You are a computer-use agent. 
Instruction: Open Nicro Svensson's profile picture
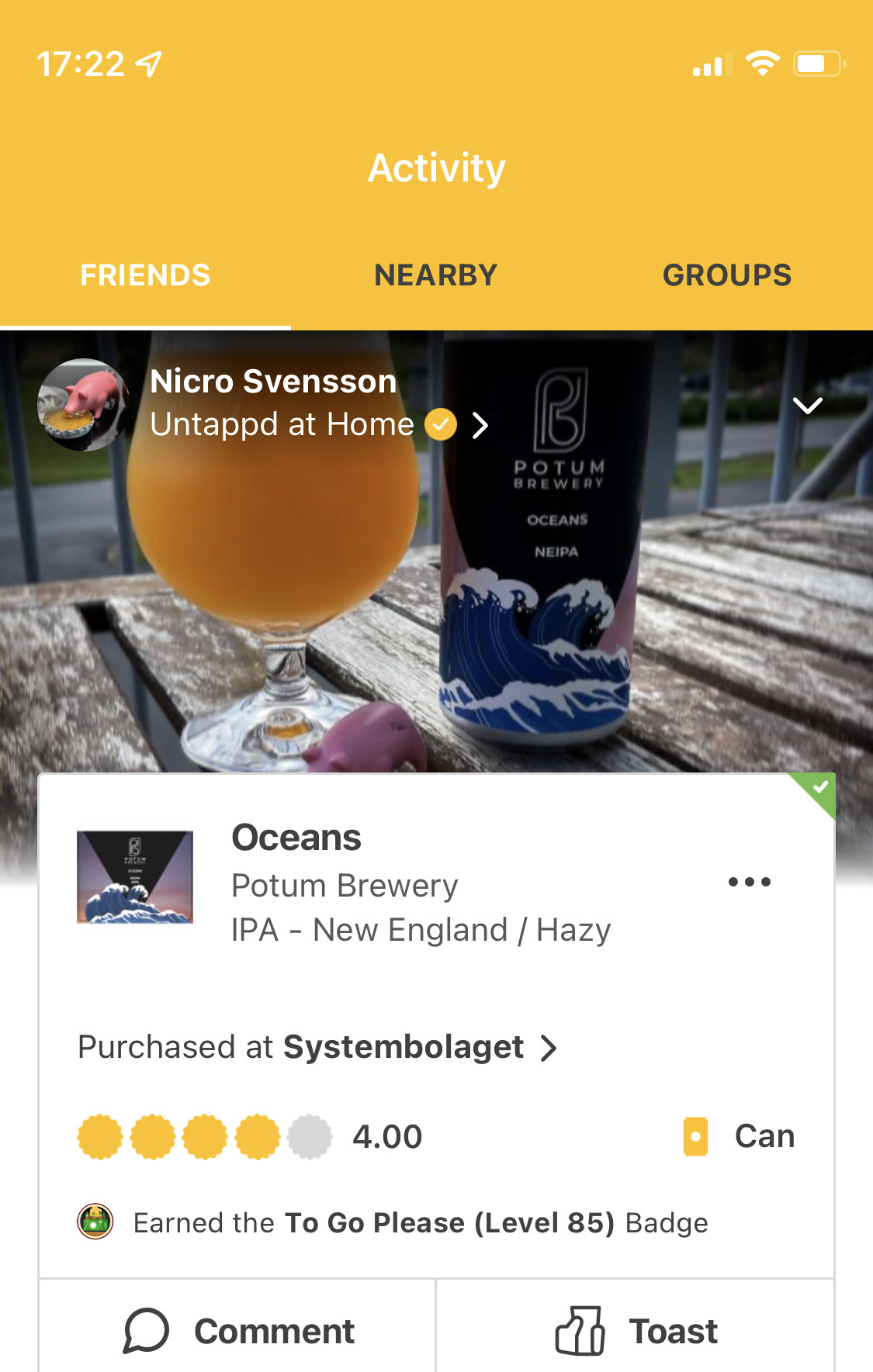click(x=83, y=404)
